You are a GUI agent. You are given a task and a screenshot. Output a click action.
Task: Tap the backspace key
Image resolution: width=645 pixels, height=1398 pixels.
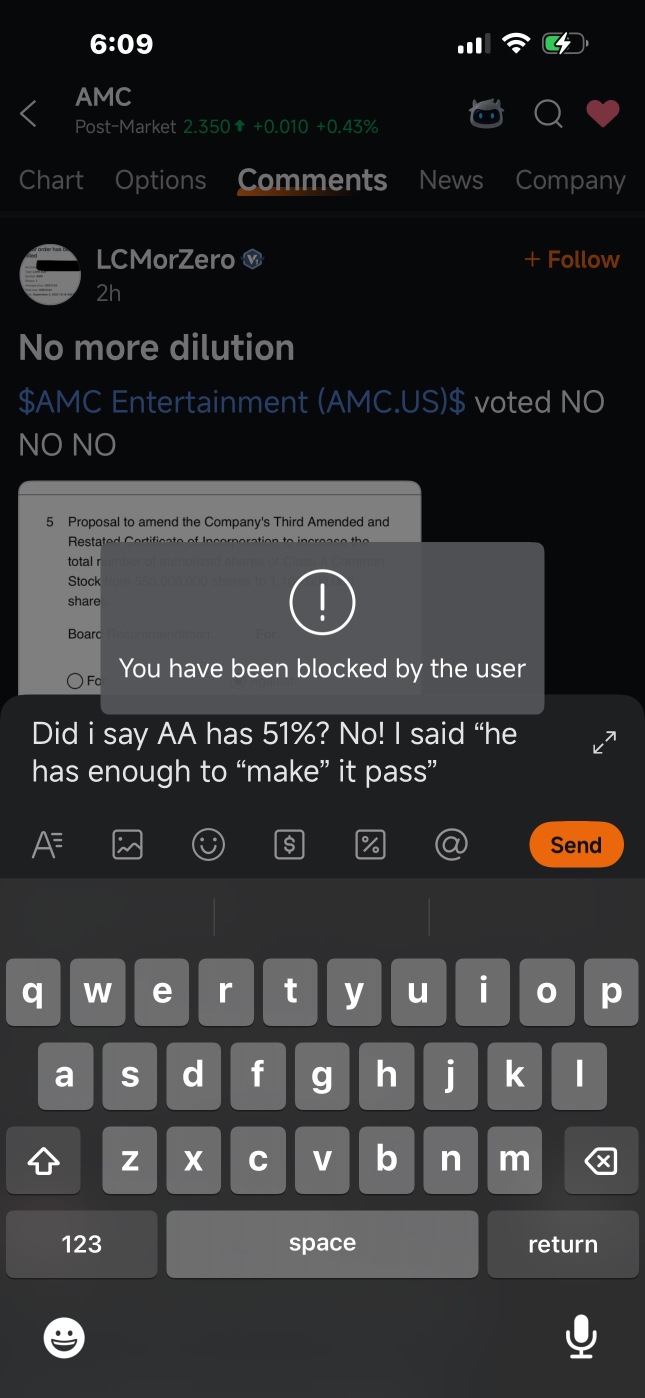click(x=600, y=1160)
